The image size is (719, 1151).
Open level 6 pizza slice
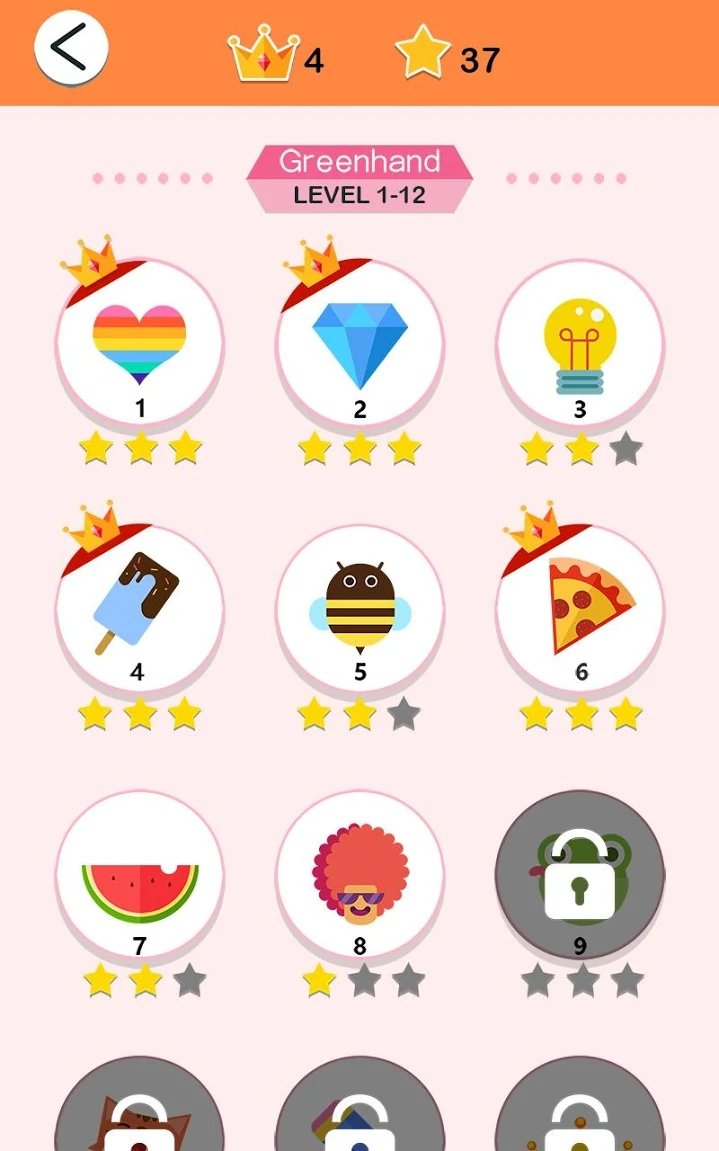[580, 608]
